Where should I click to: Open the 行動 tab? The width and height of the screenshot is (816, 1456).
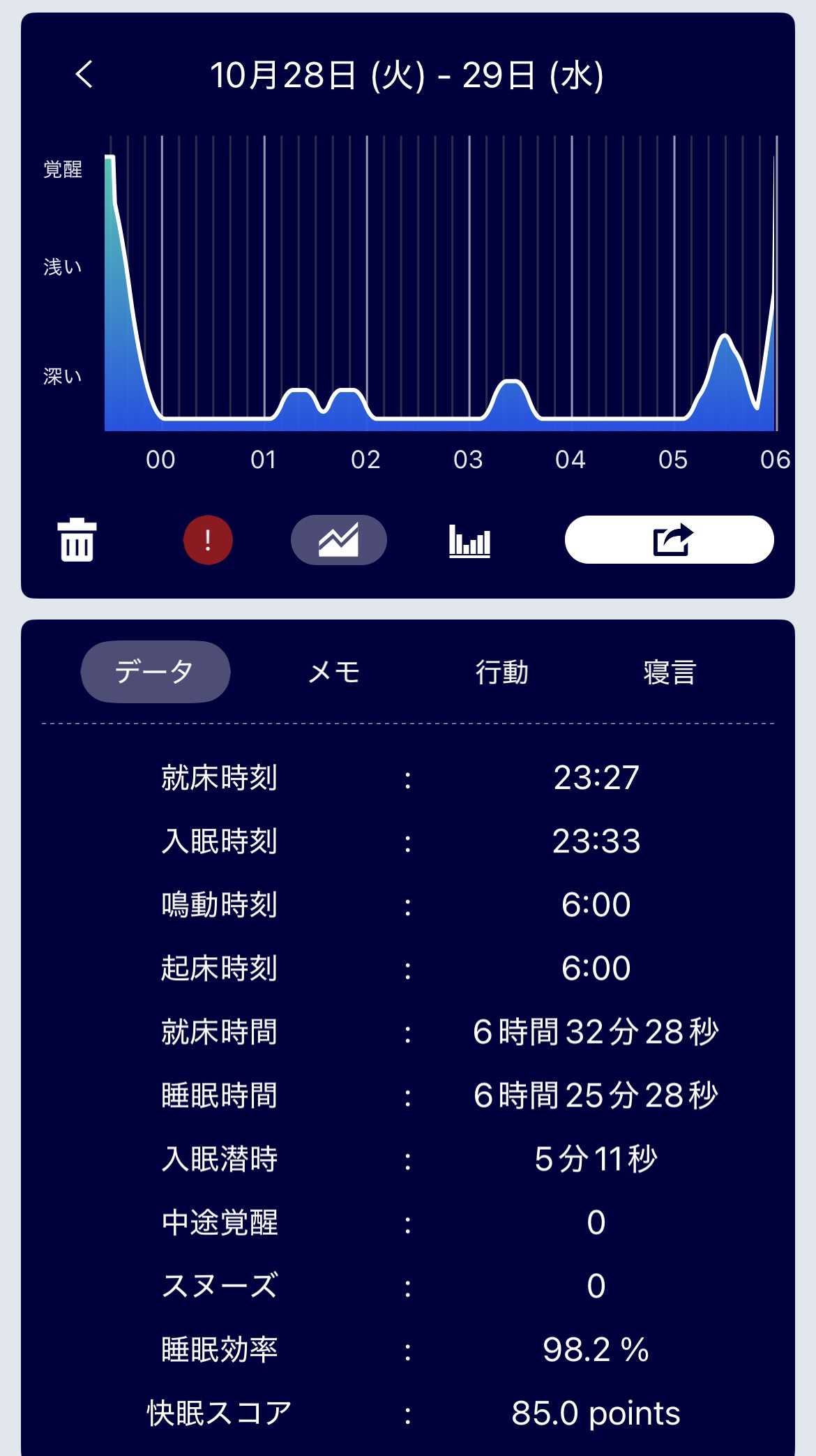(502, 673)
